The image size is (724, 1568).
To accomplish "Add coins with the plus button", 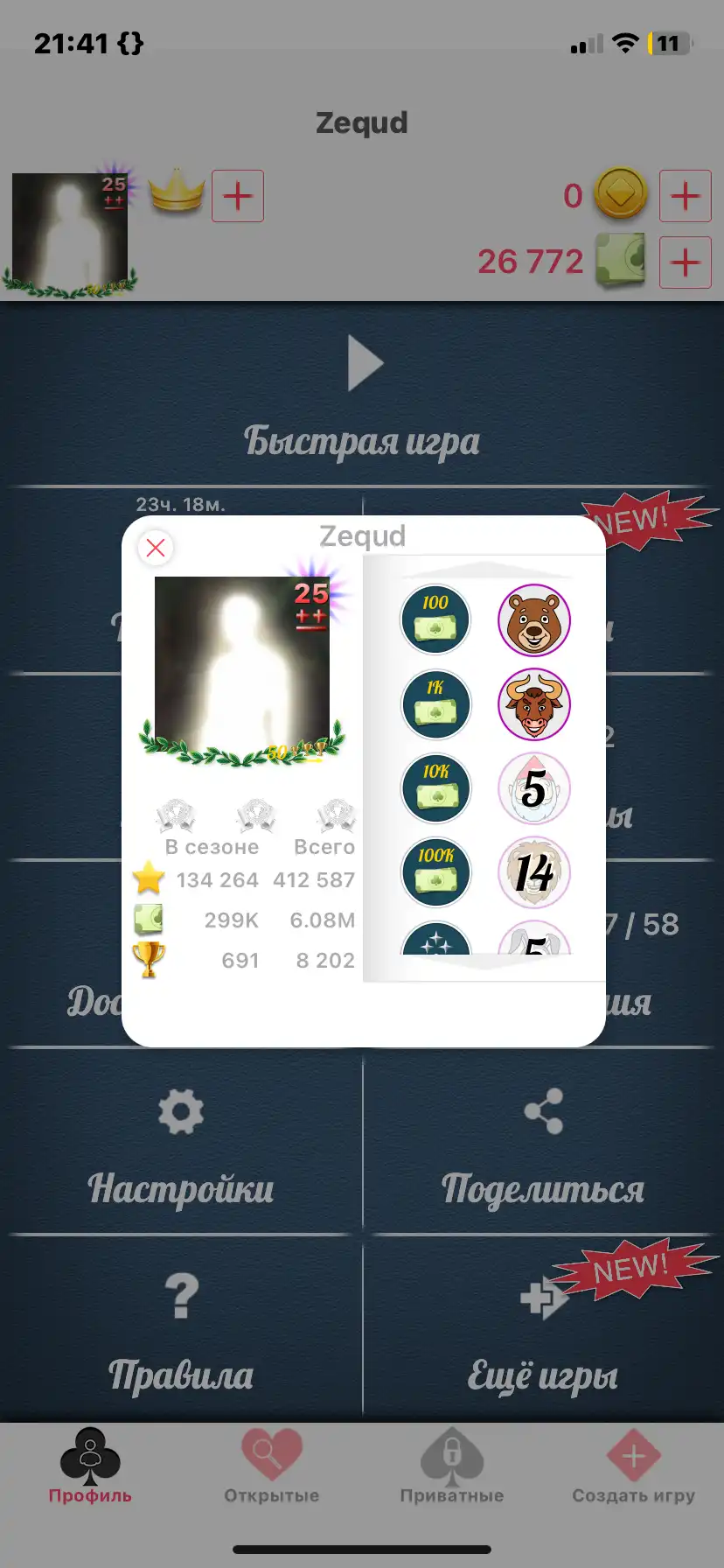I will click(x=686, y=196).
